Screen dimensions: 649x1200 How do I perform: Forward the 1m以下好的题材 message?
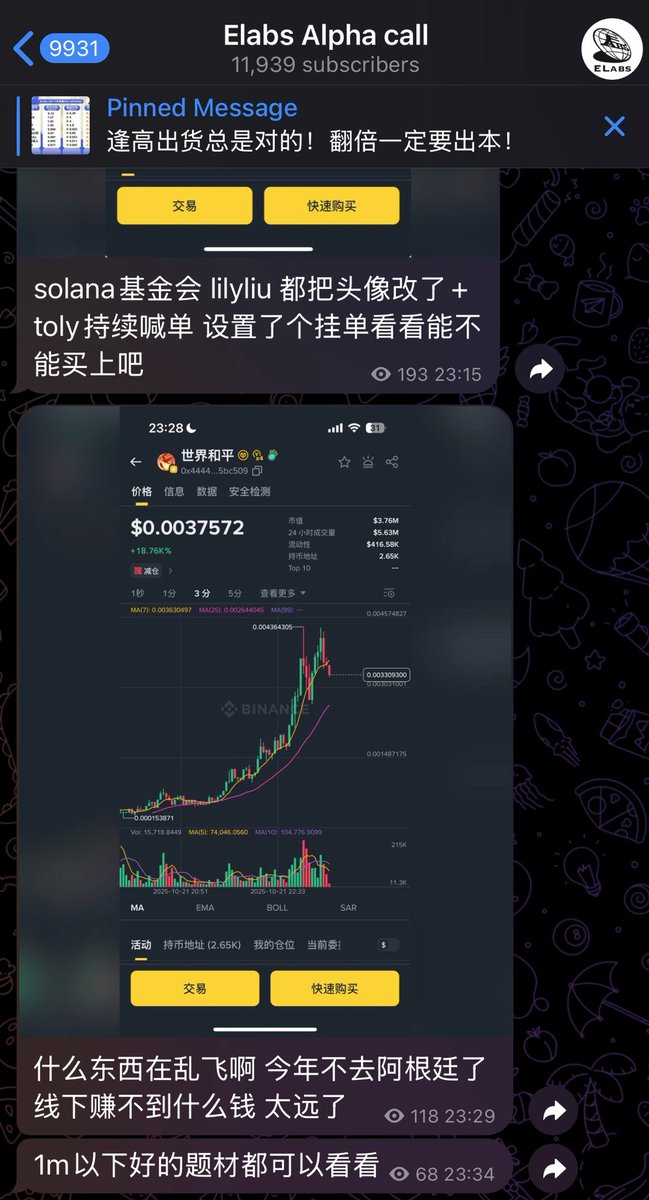[x=554, y=1169]
